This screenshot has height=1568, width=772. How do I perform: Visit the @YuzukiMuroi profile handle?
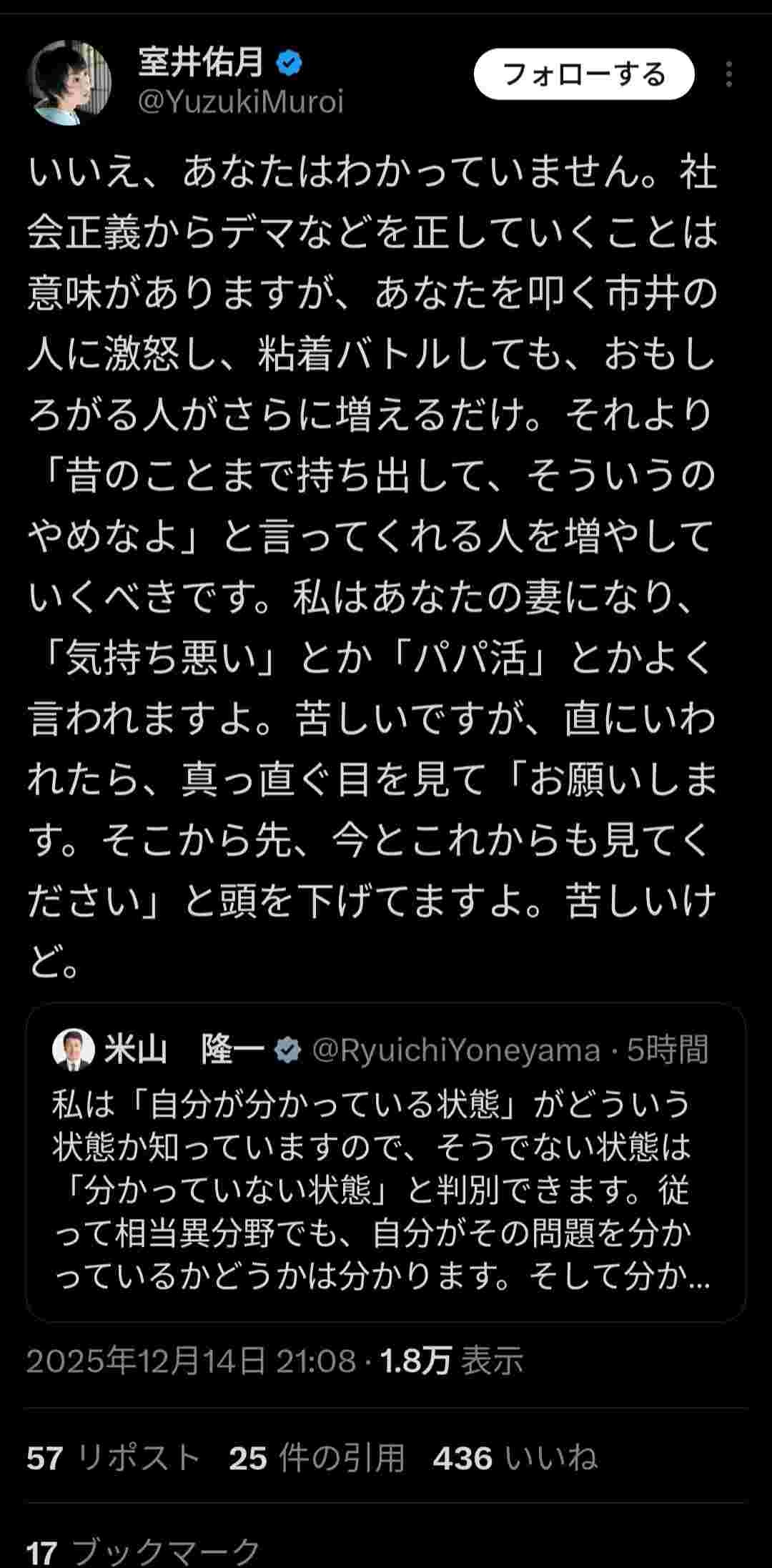tap(241, 102)
